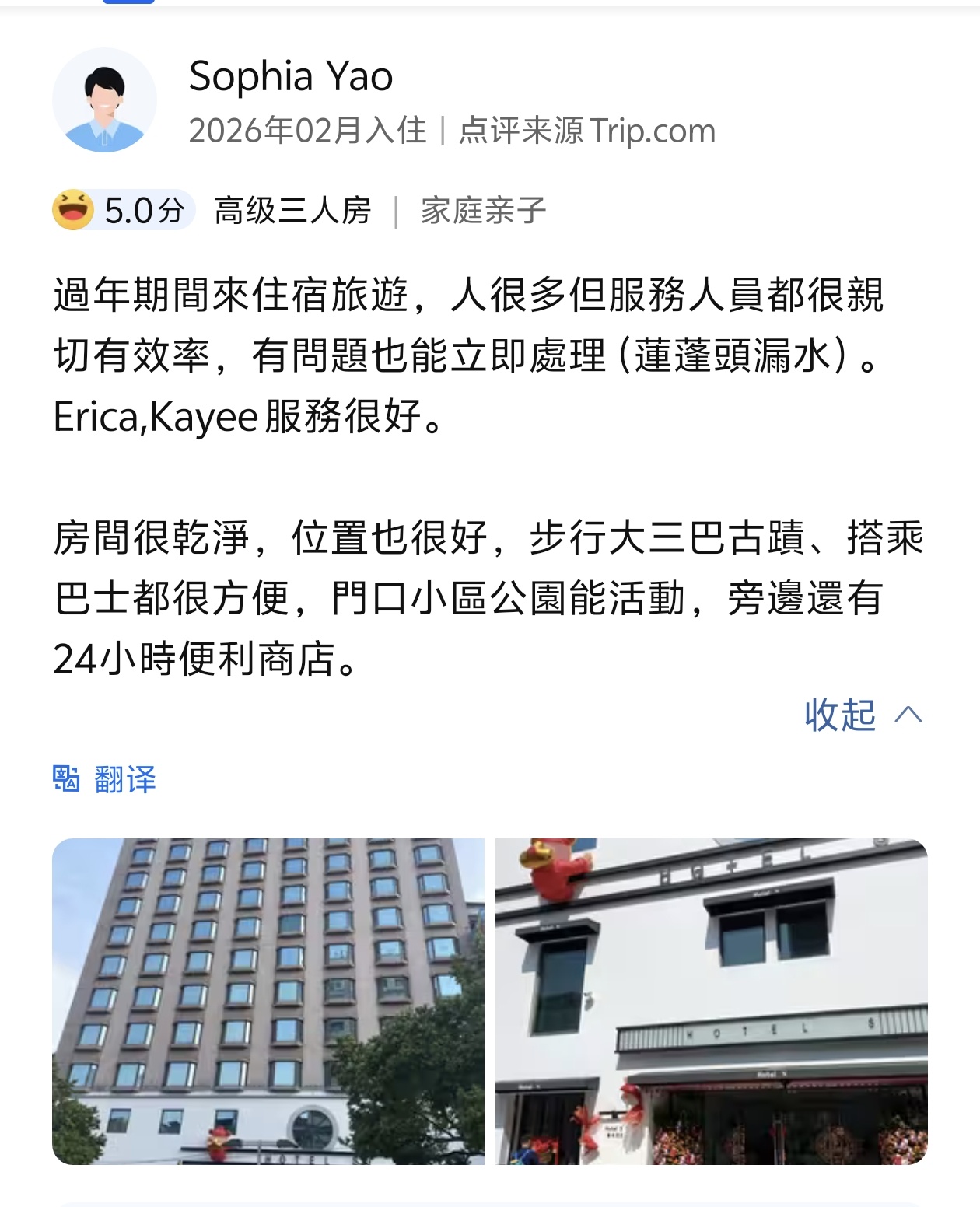Viewport: 980px width, 1207px height.
Task: Open Sophia Yao's profile avatar
Action: point(105,100)
